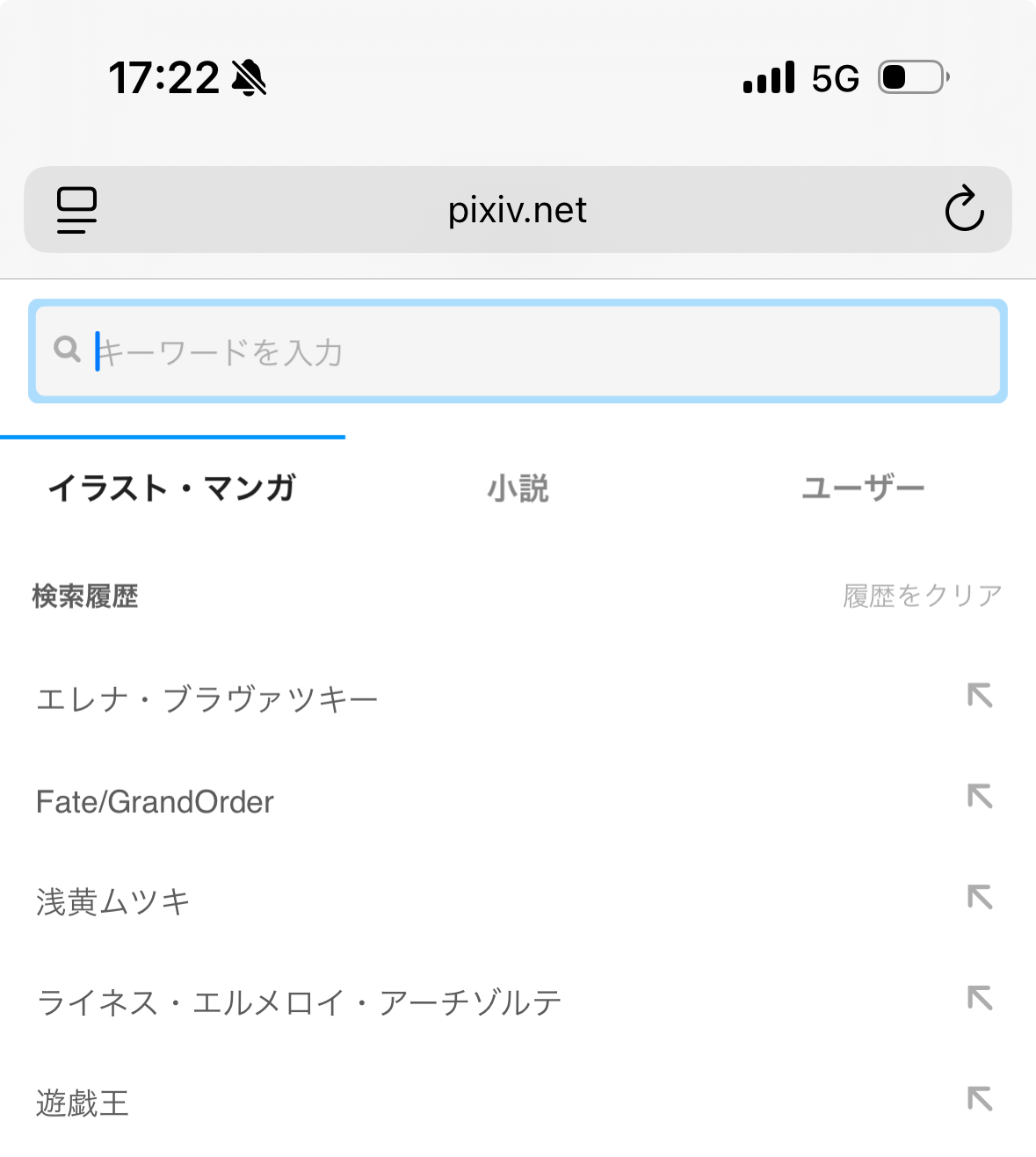Open the pixiv.net address bar
Image resolution: width=1036 pixels, height=1157 pixels.
(517, 210)
